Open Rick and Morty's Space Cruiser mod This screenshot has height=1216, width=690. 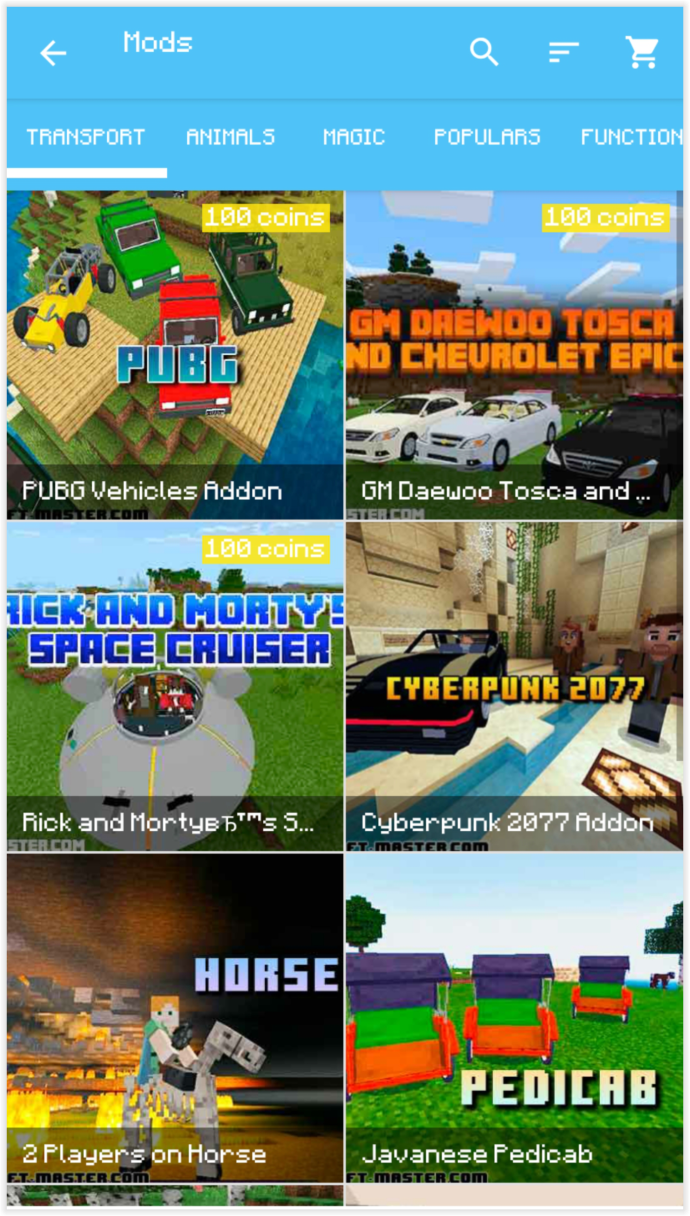174,686
